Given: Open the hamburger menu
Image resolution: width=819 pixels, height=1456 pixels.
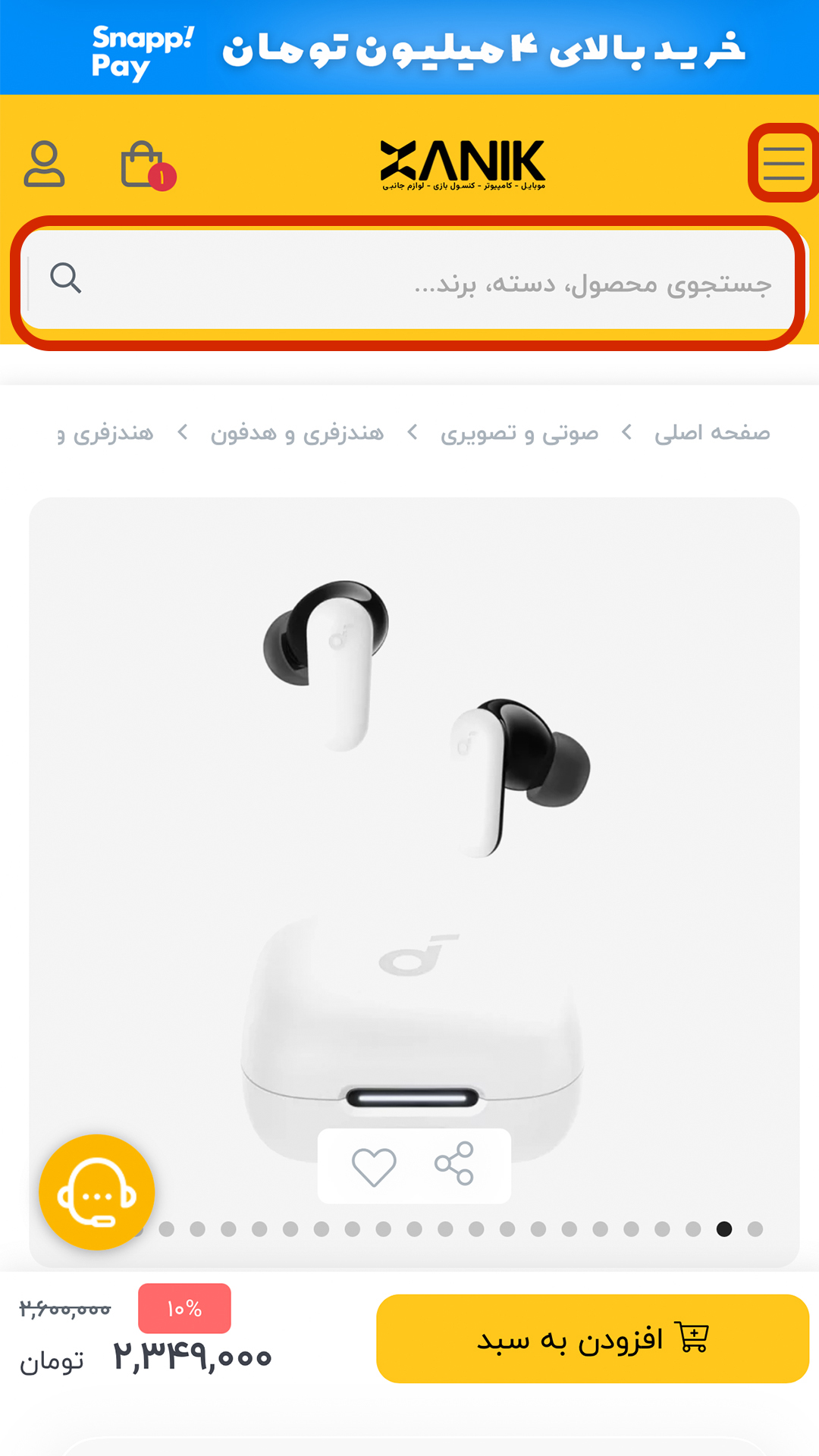Looking at the screenshot, I should coord(783,163).
